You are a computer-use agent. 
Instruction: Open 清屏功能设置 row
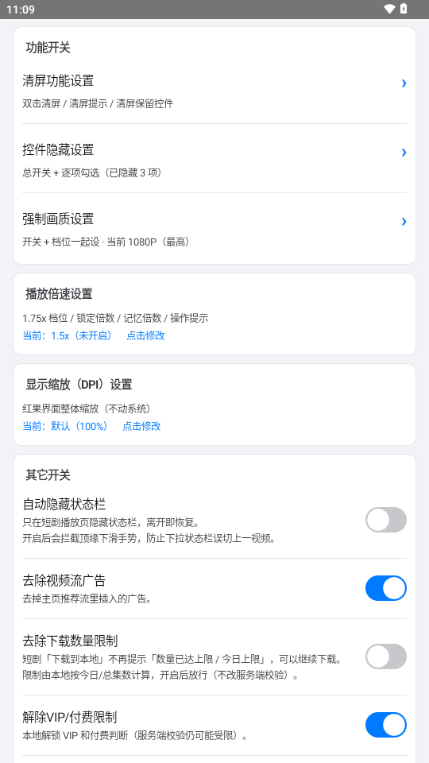[x=214, y=91]
